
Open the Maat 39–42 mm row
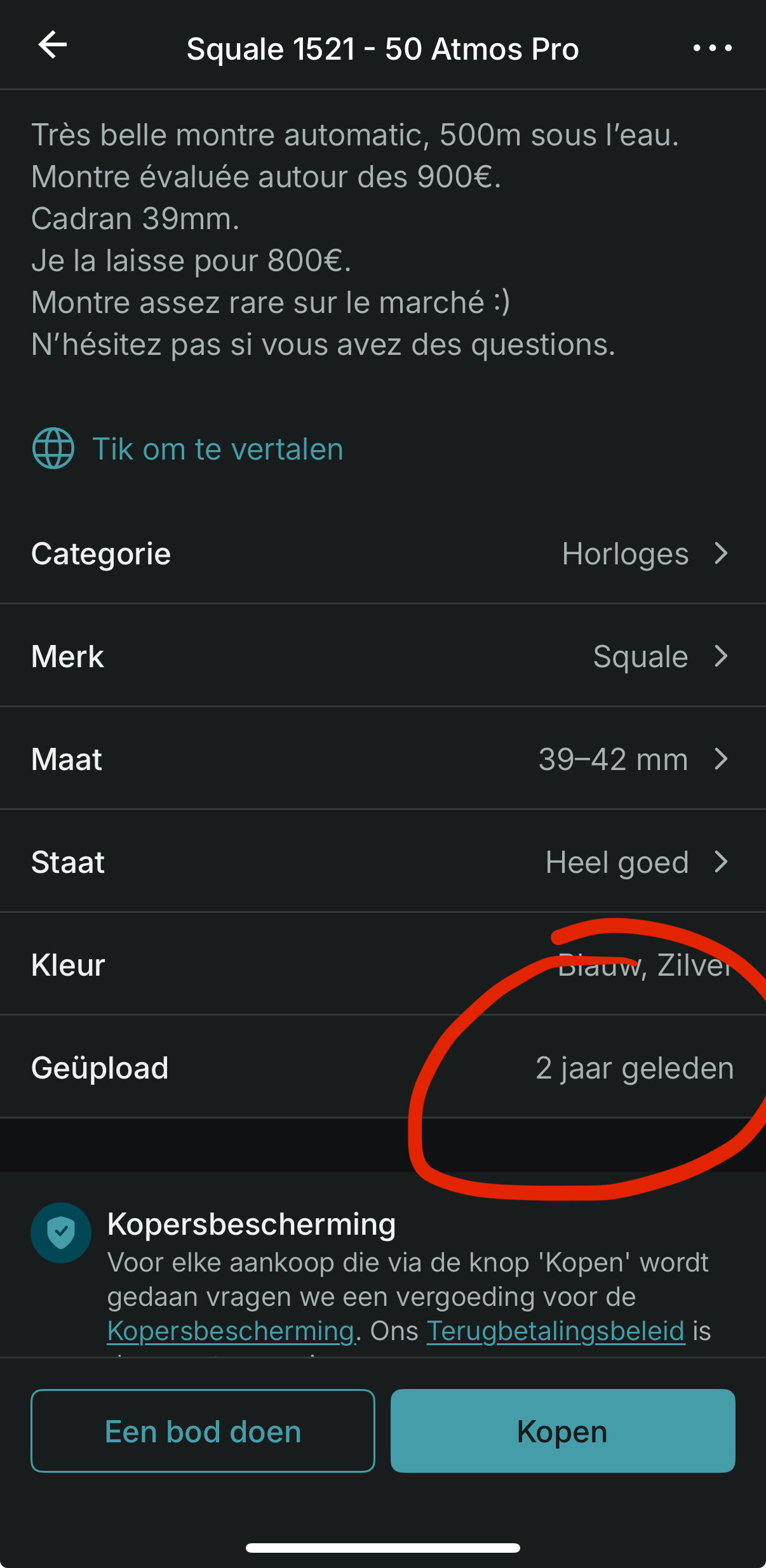383,759
